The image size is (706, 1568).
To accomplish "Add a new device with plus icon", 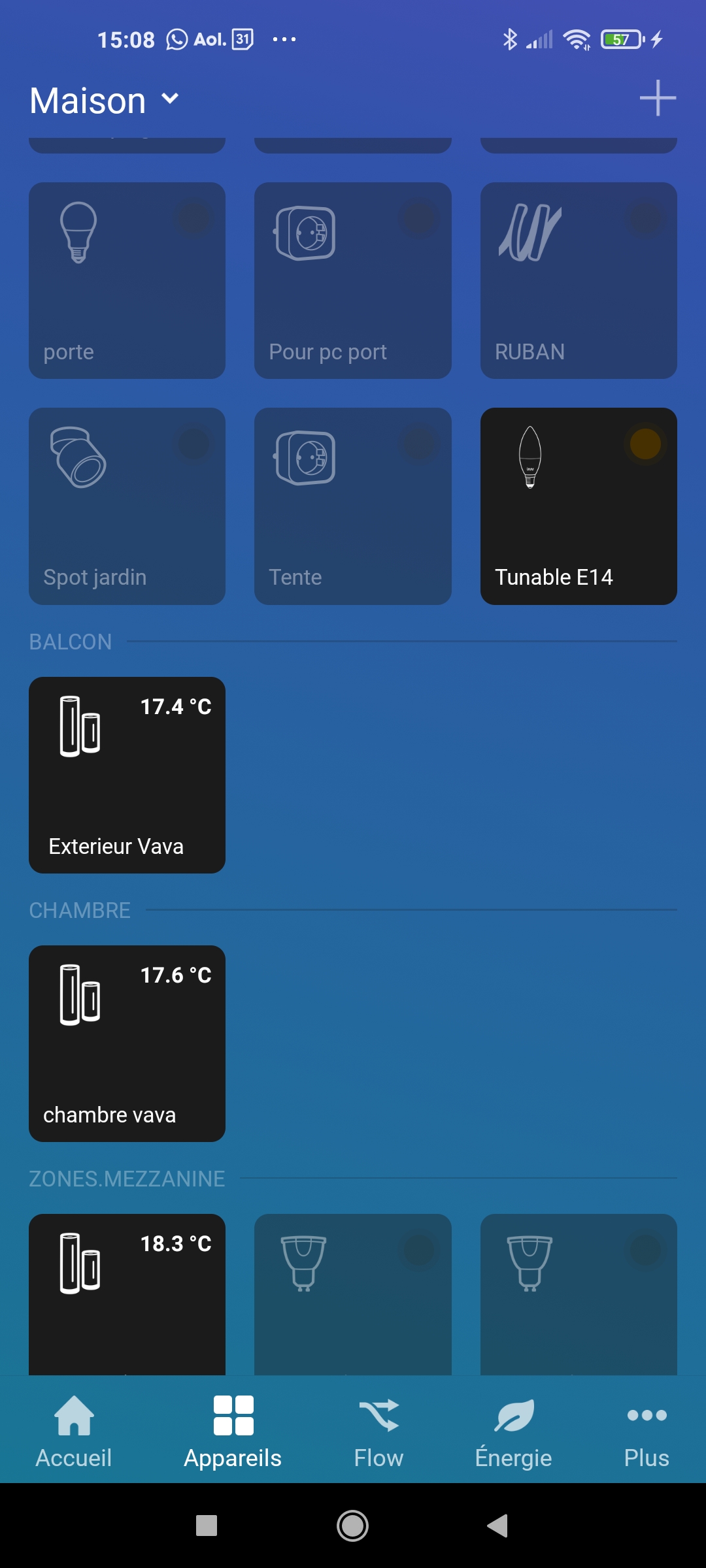I will pos(658,99).
